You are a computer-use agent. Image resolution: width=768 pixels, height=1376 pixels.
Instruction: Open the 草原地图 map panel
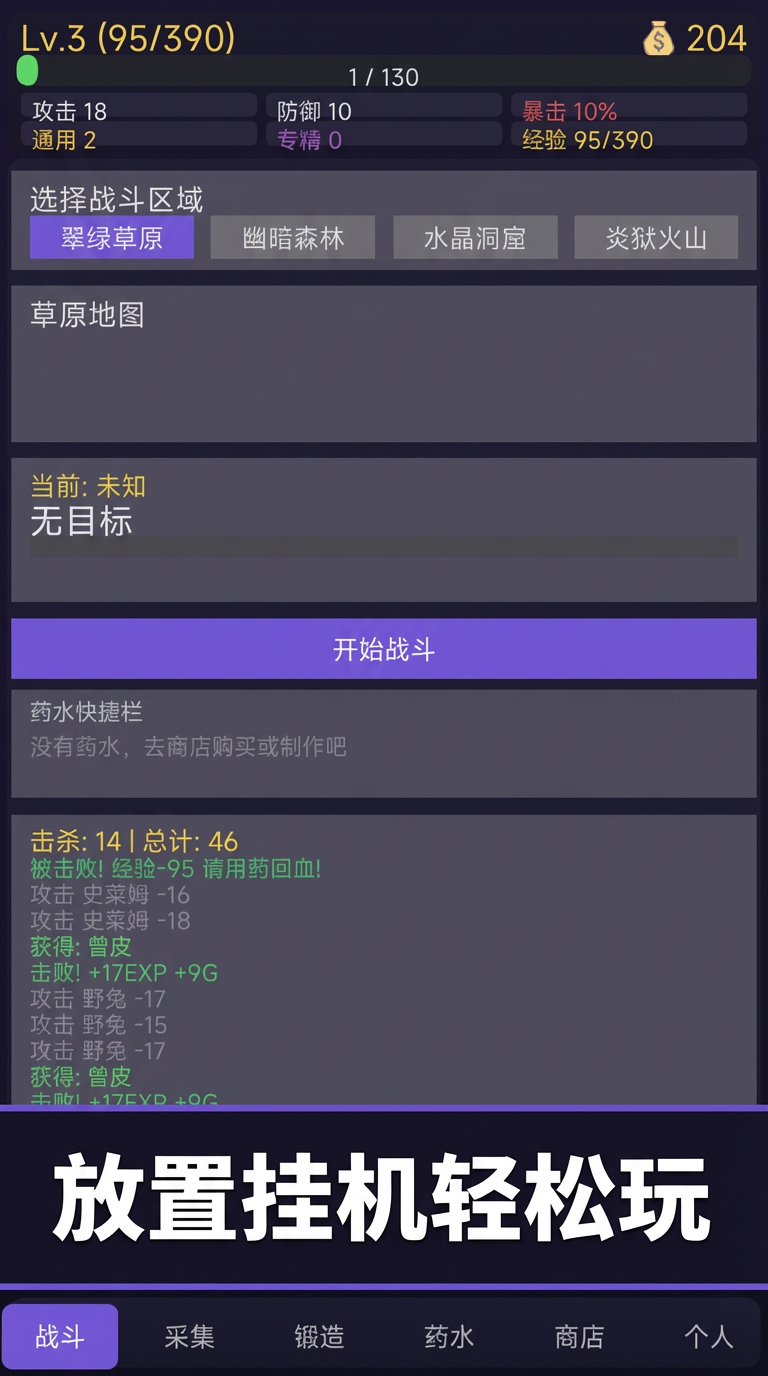click(x=384, y=363)
